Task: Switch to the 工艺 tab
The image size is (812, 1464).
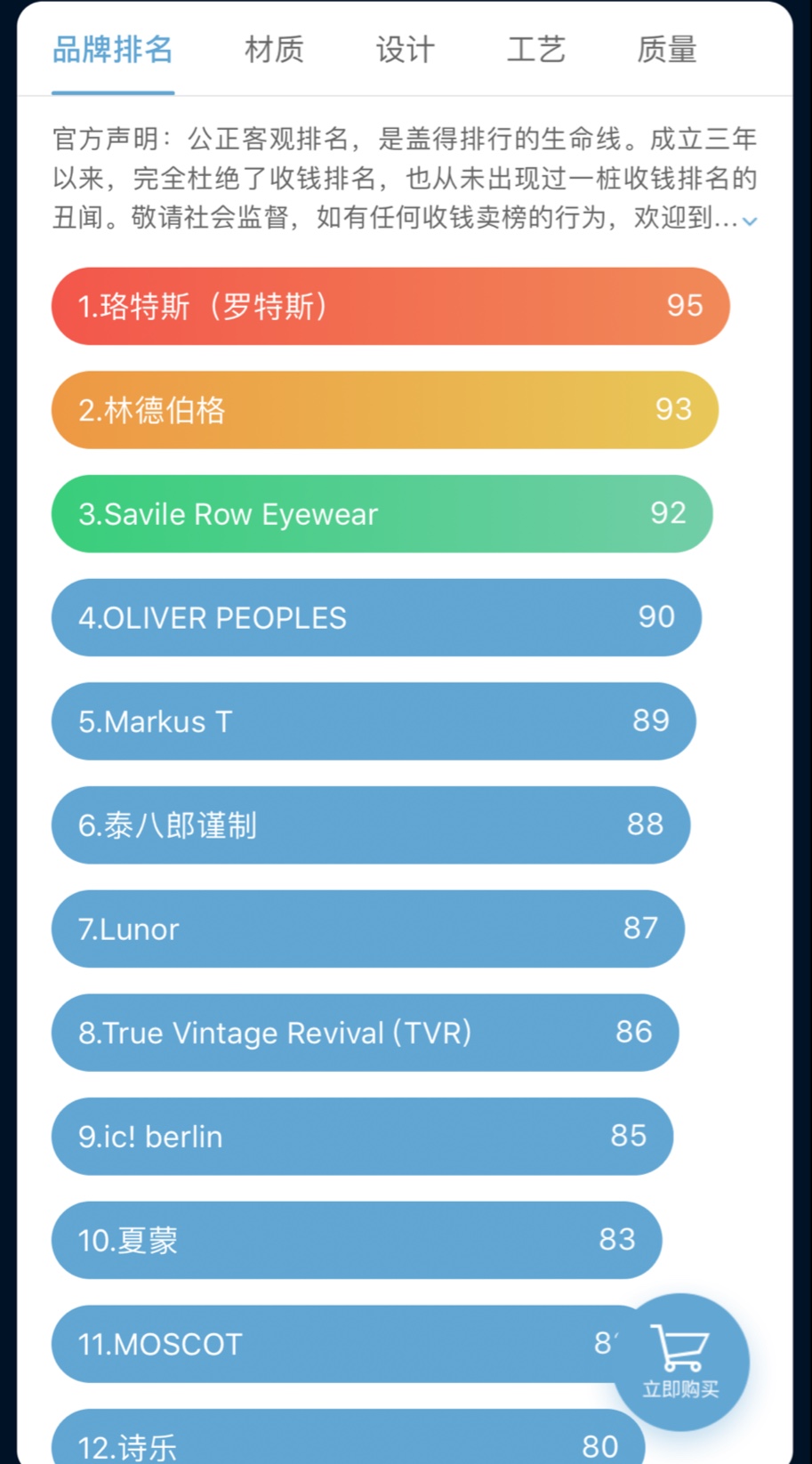Action: [535, 50]
